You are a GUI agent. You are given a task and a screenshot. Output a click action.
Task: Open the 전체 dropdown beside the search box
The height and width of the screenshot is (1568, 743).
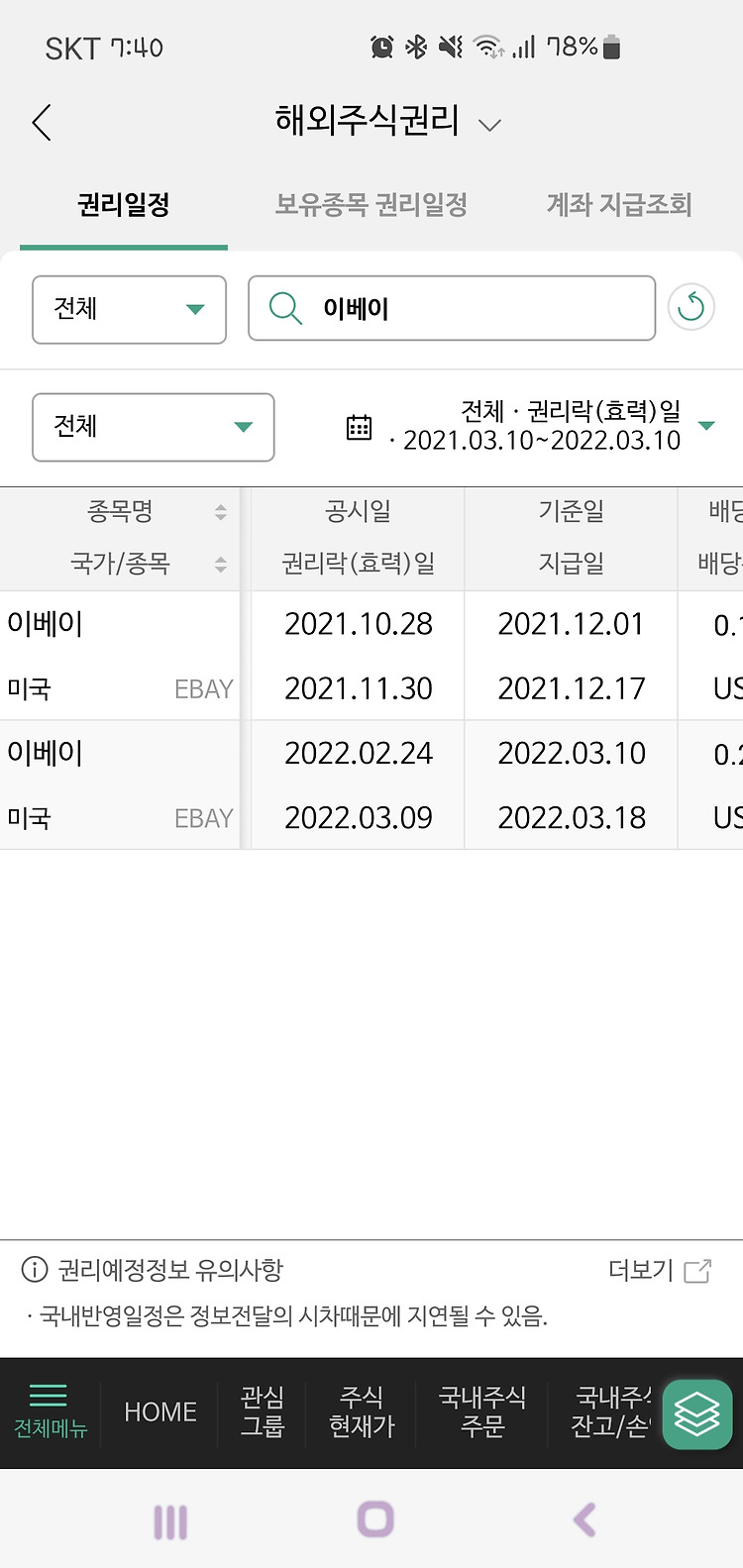click(130, 310)
